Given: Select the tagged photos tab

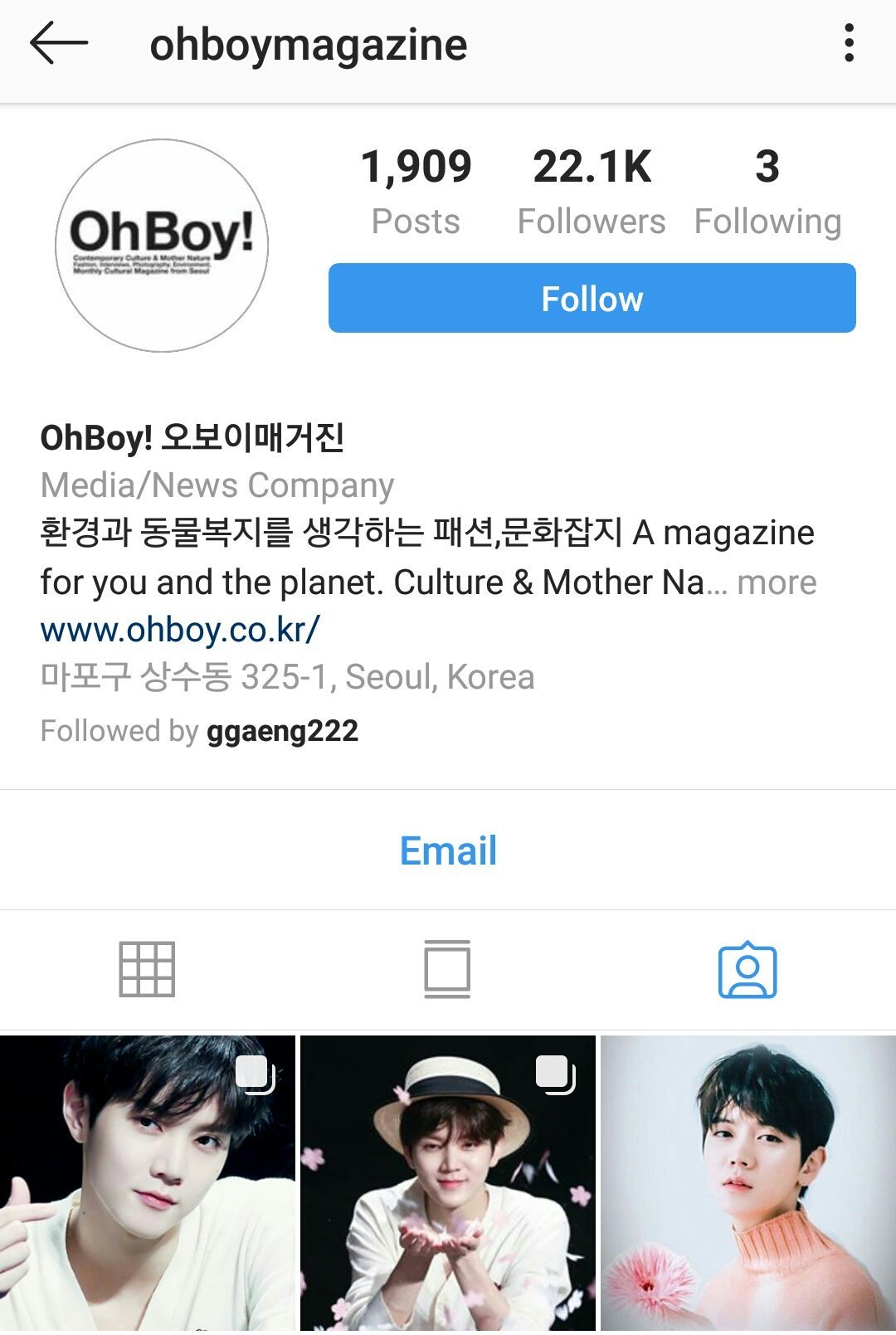Looking at the screenshot, I should [x=747, y=969].
